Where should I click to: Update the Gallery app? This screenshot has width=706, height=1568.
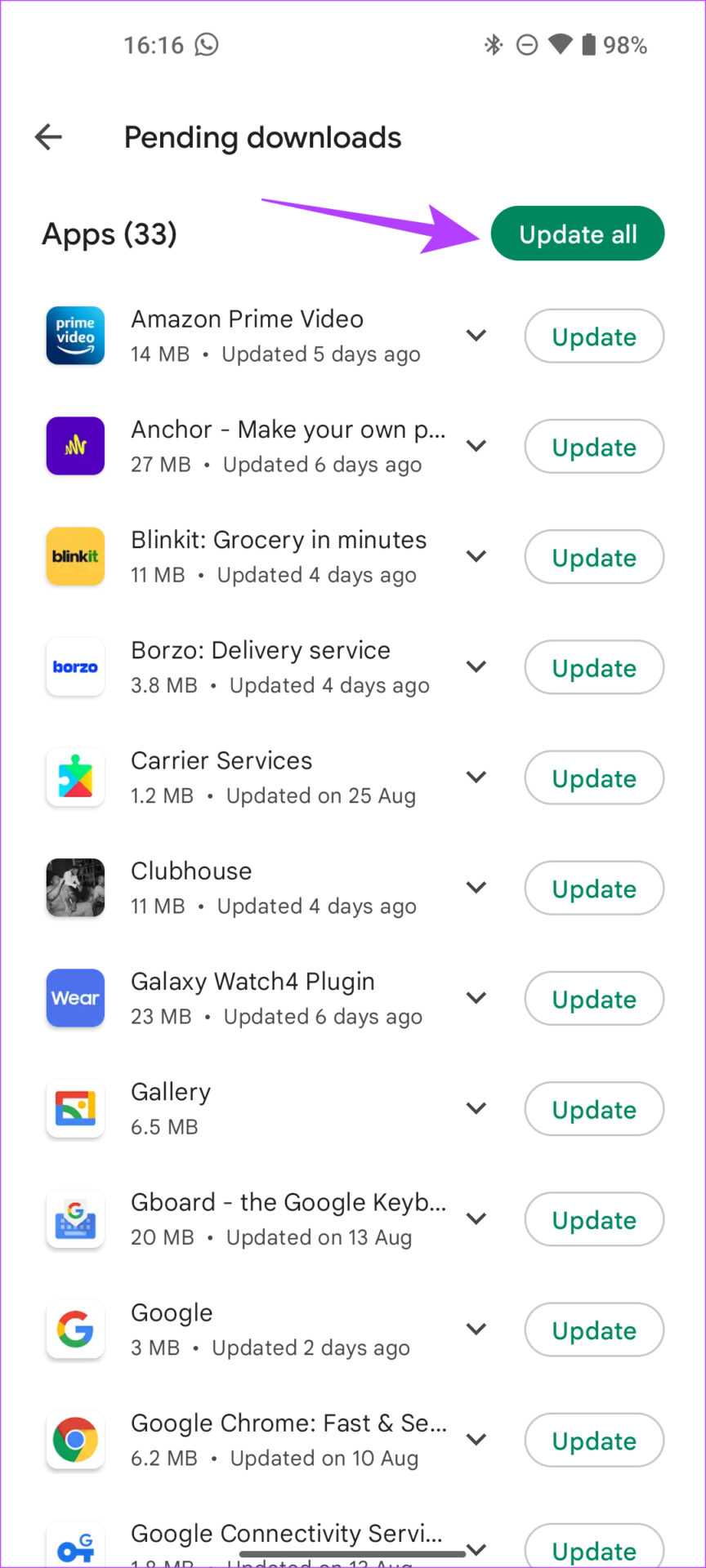[x=593, y=1109]
